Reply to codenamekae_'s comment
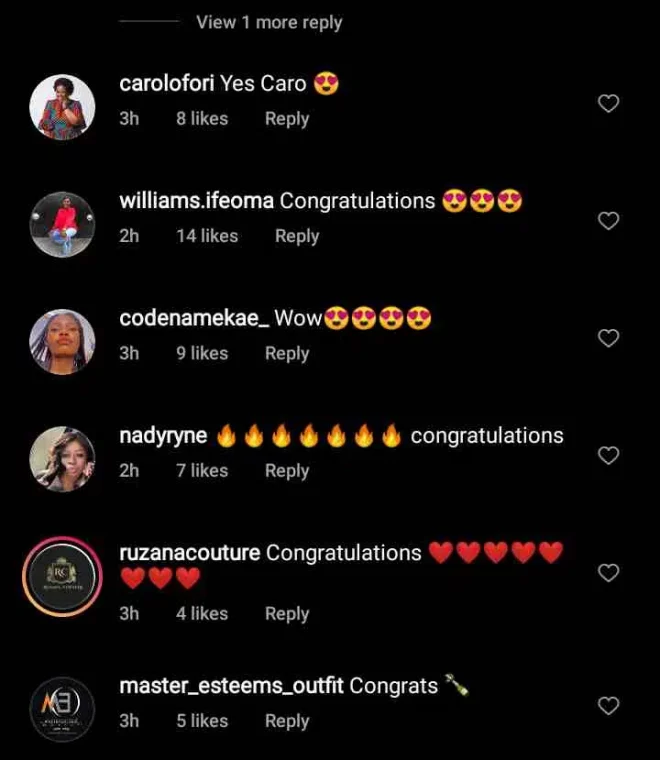Viewport: 660px width, 760px height. click(x=287, y=353)
